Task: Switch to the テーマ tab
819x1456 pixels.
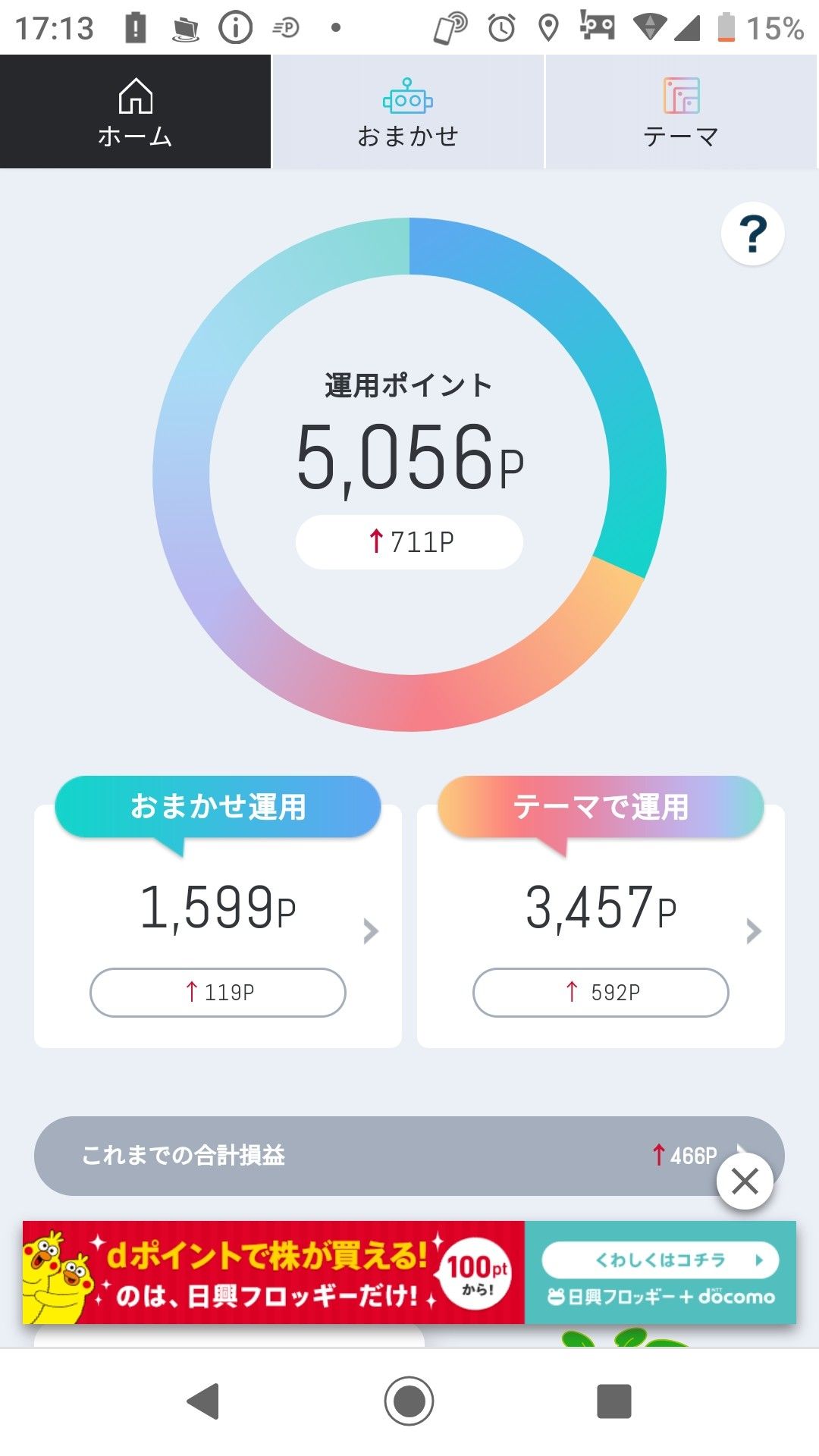Action: click(681, 112)
